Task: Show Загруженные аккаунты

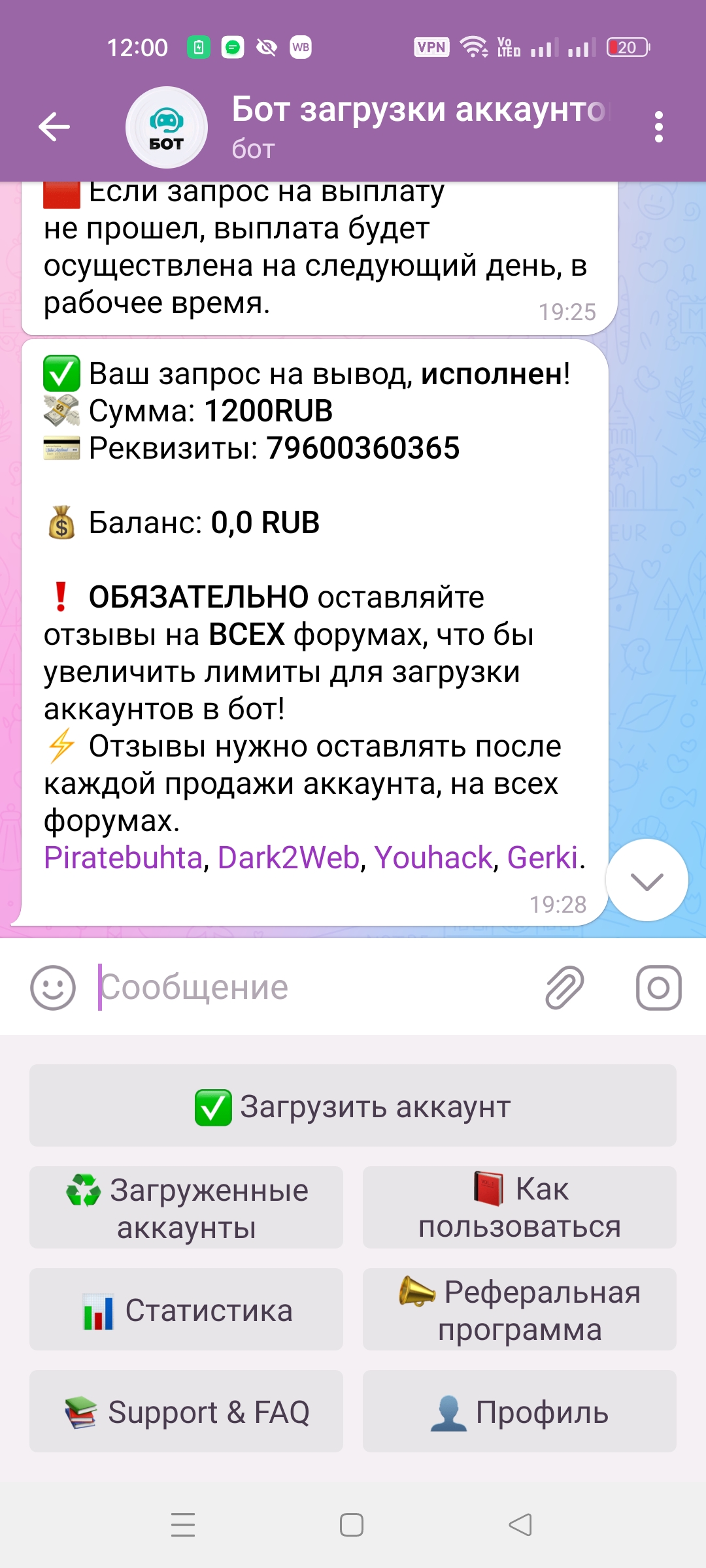Action: click(x=186, y=1207)
